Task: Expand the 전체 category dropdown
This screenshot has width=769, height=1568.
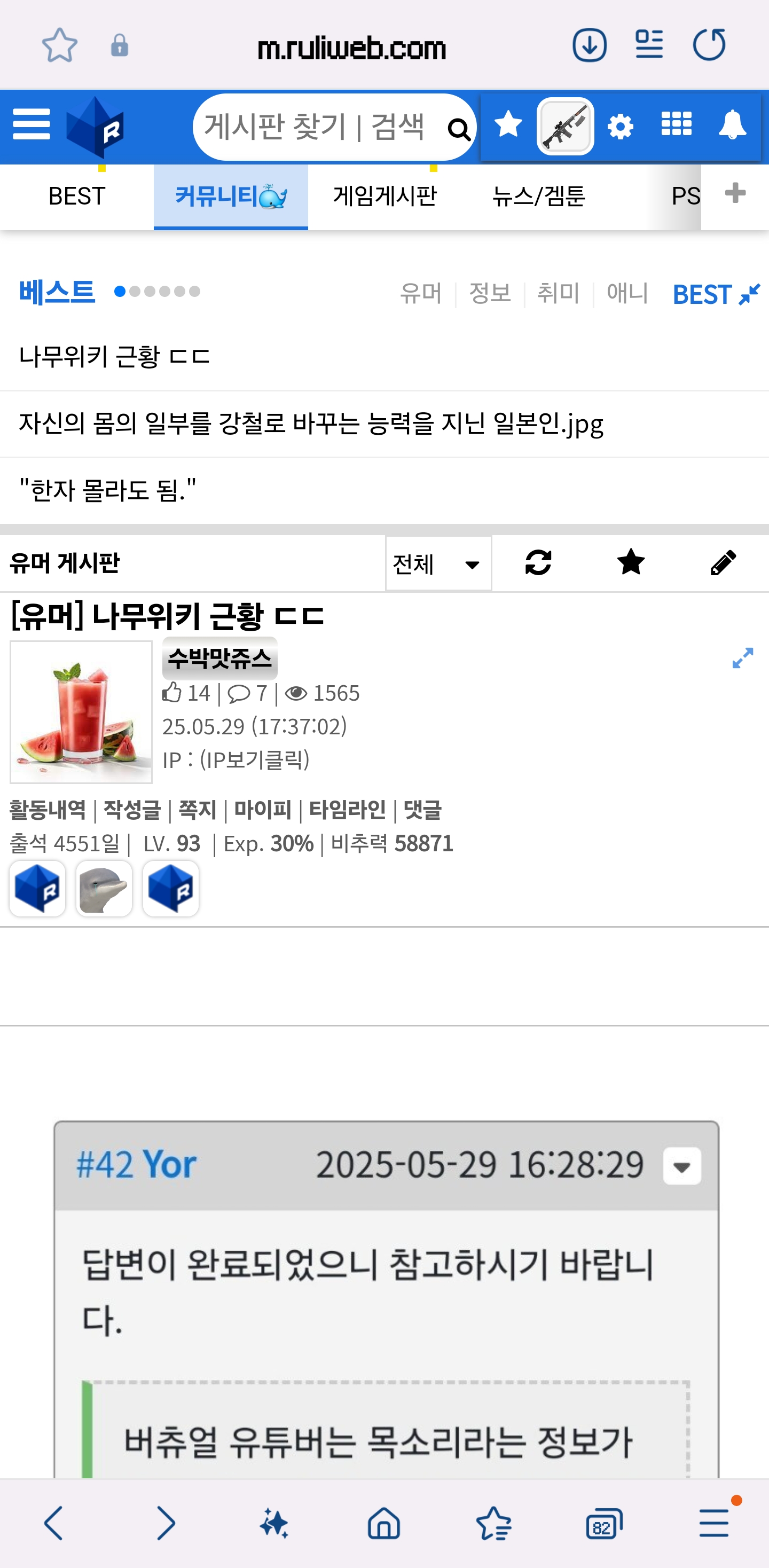Action: click(x=437, y=563)
